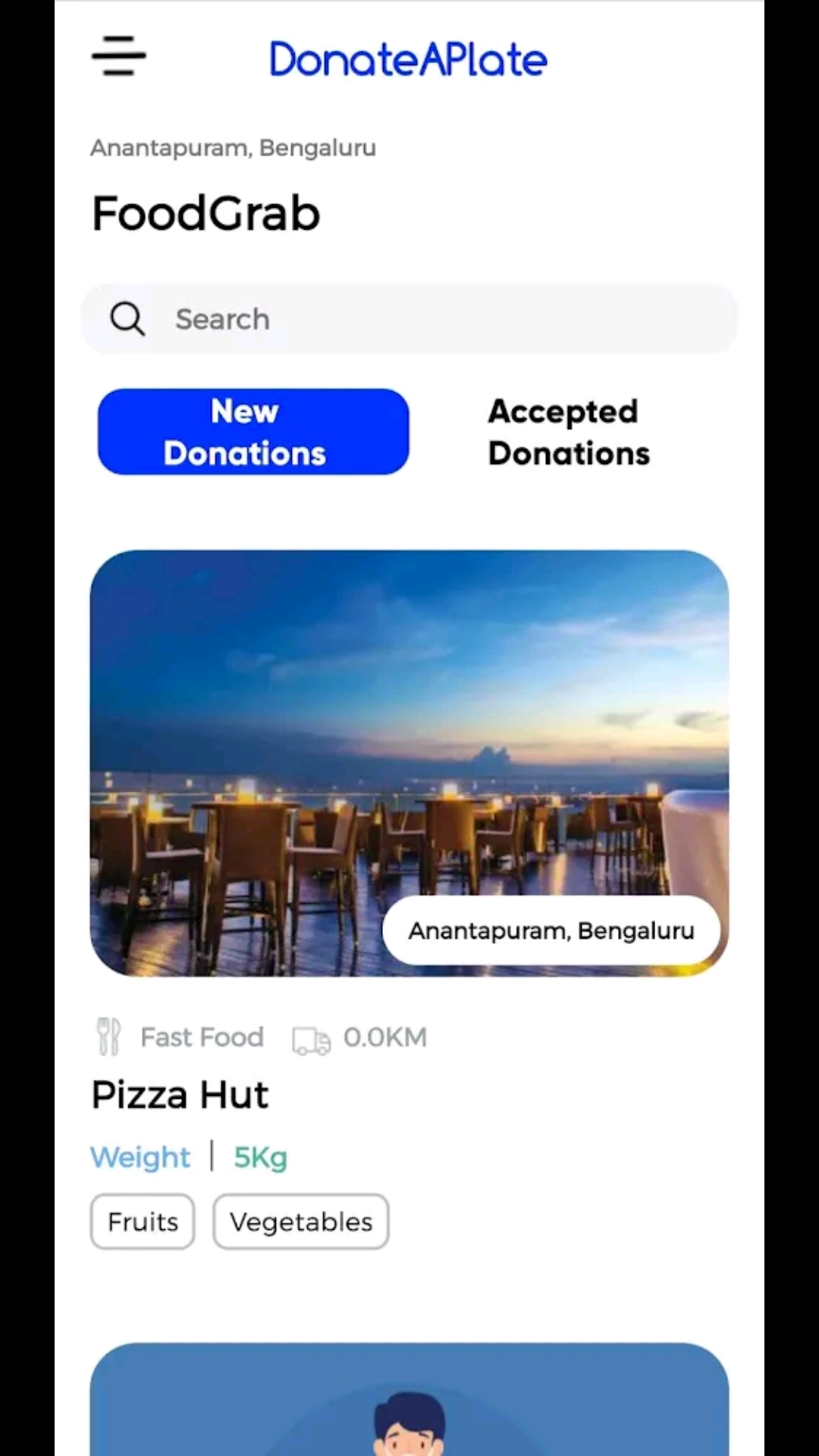Switch to Accepted Donations tab
This screenshot has height=1456, width=819.
[569, 432]
